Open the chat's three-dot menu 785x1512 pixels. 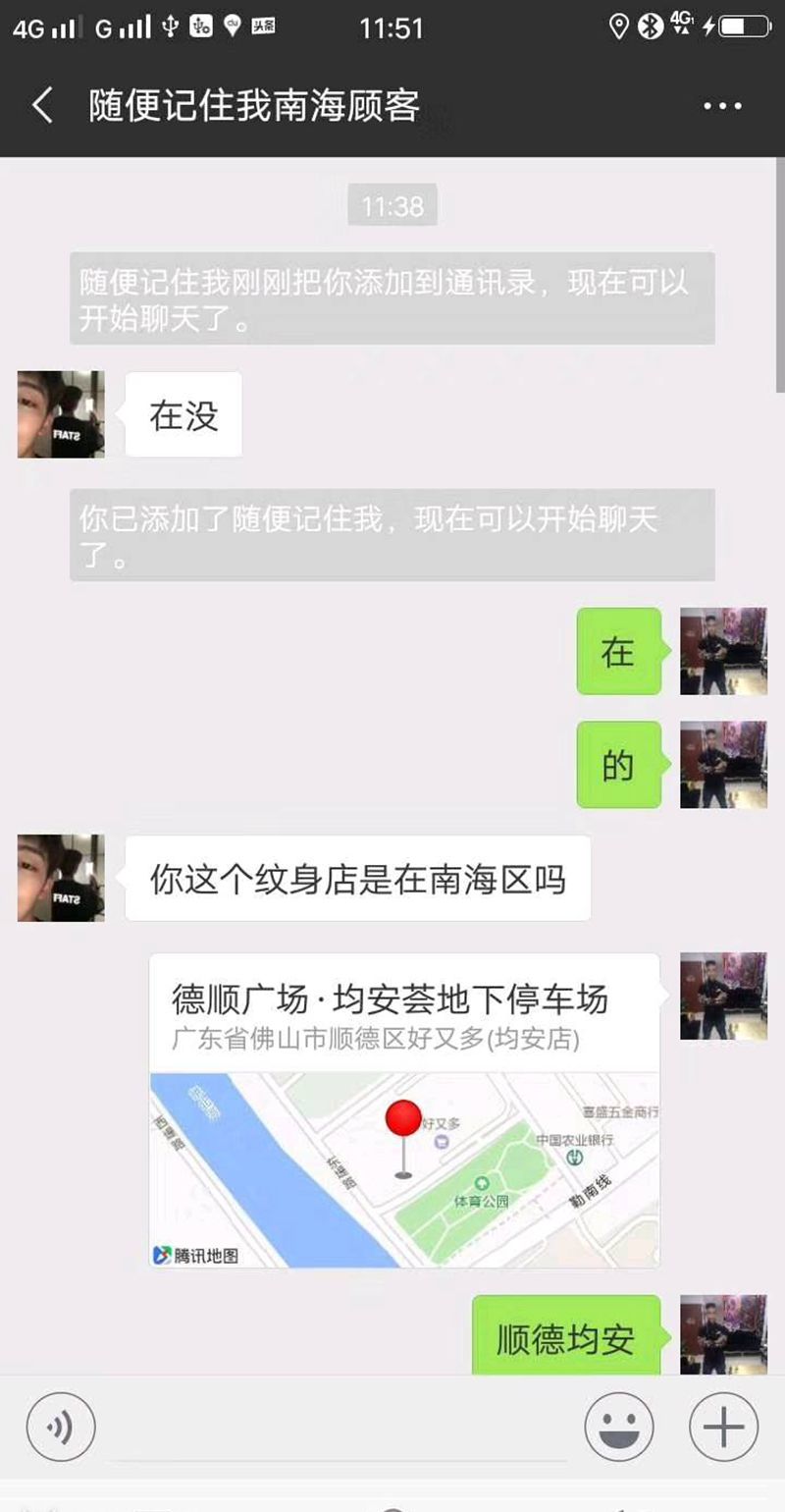tap(722, 106)
